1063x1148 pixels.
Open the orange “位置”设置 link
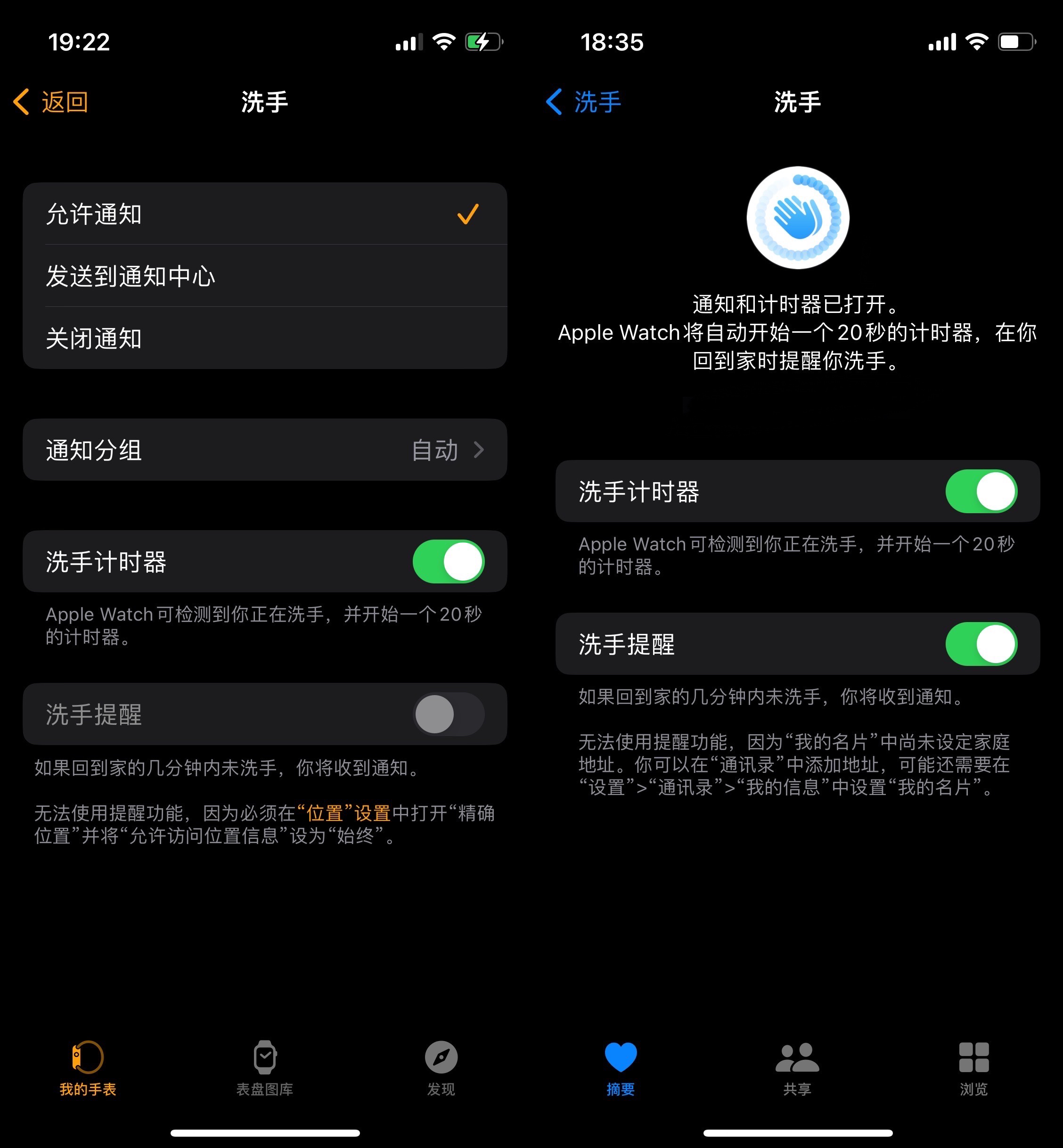[x=344, y=813]
